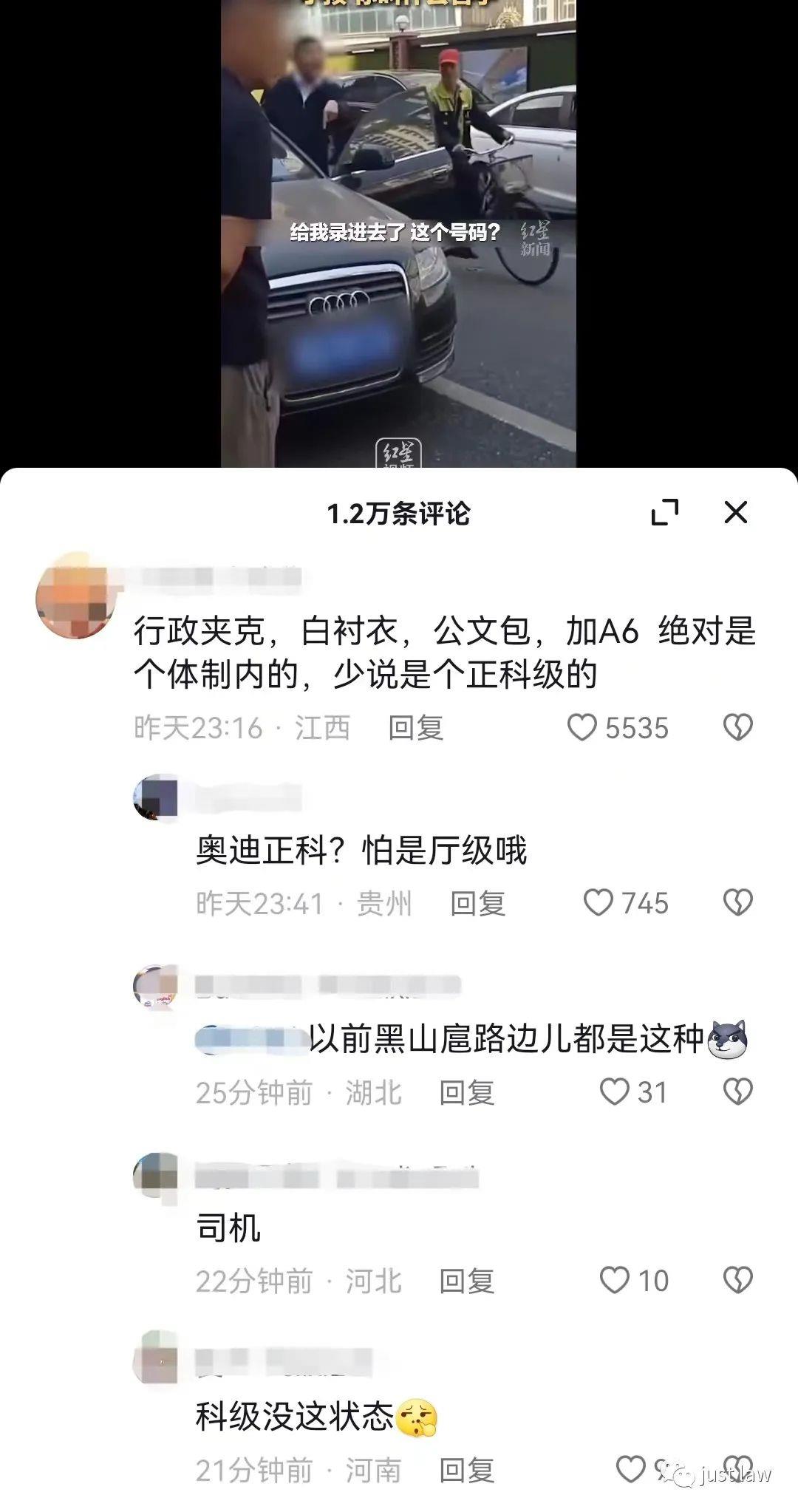798x1512 pixels.
Task: Expand comments panel to full screen
Action: (x=664, y=512)
